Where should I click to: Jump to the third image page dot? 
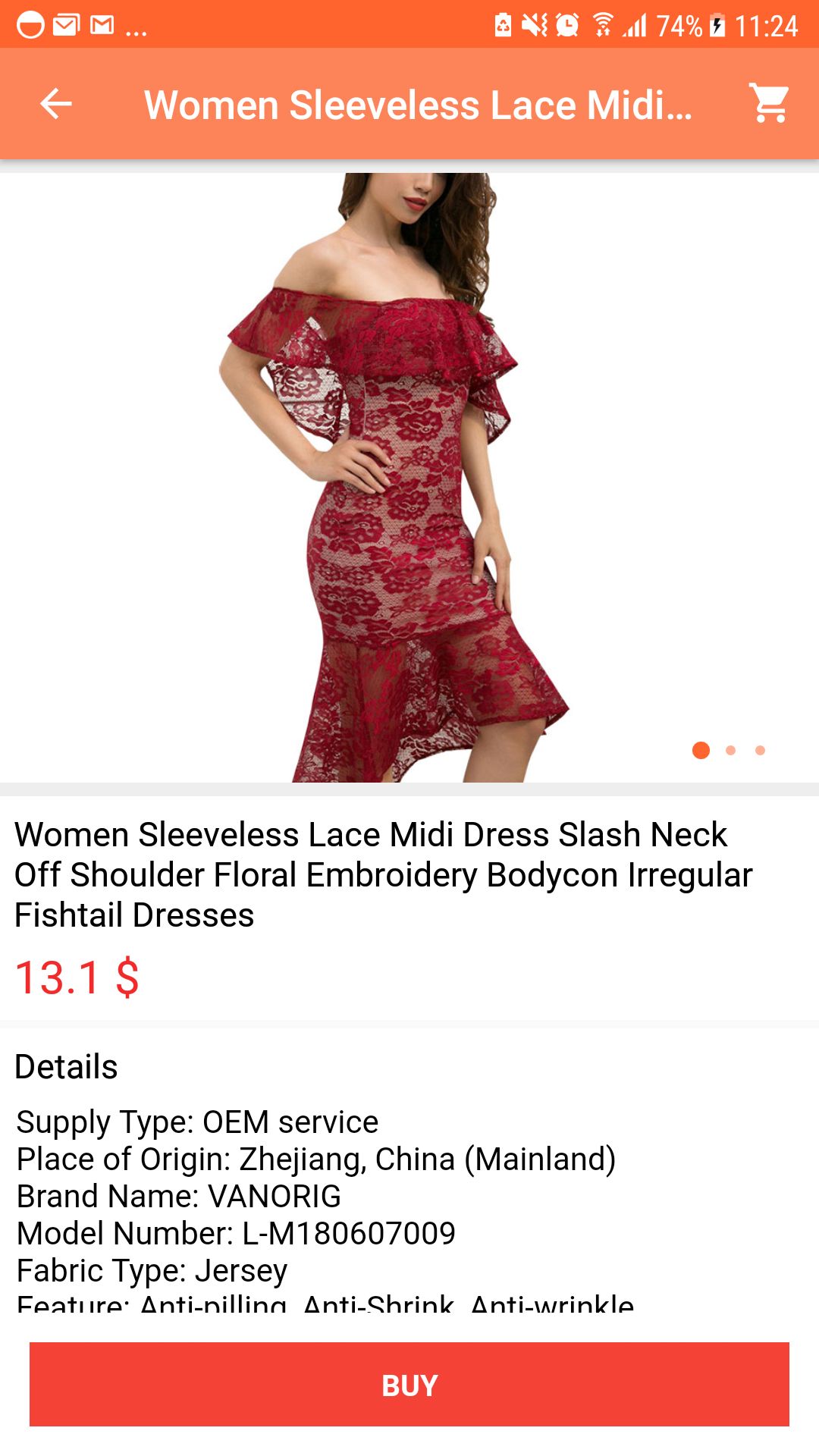pos(760,750)
